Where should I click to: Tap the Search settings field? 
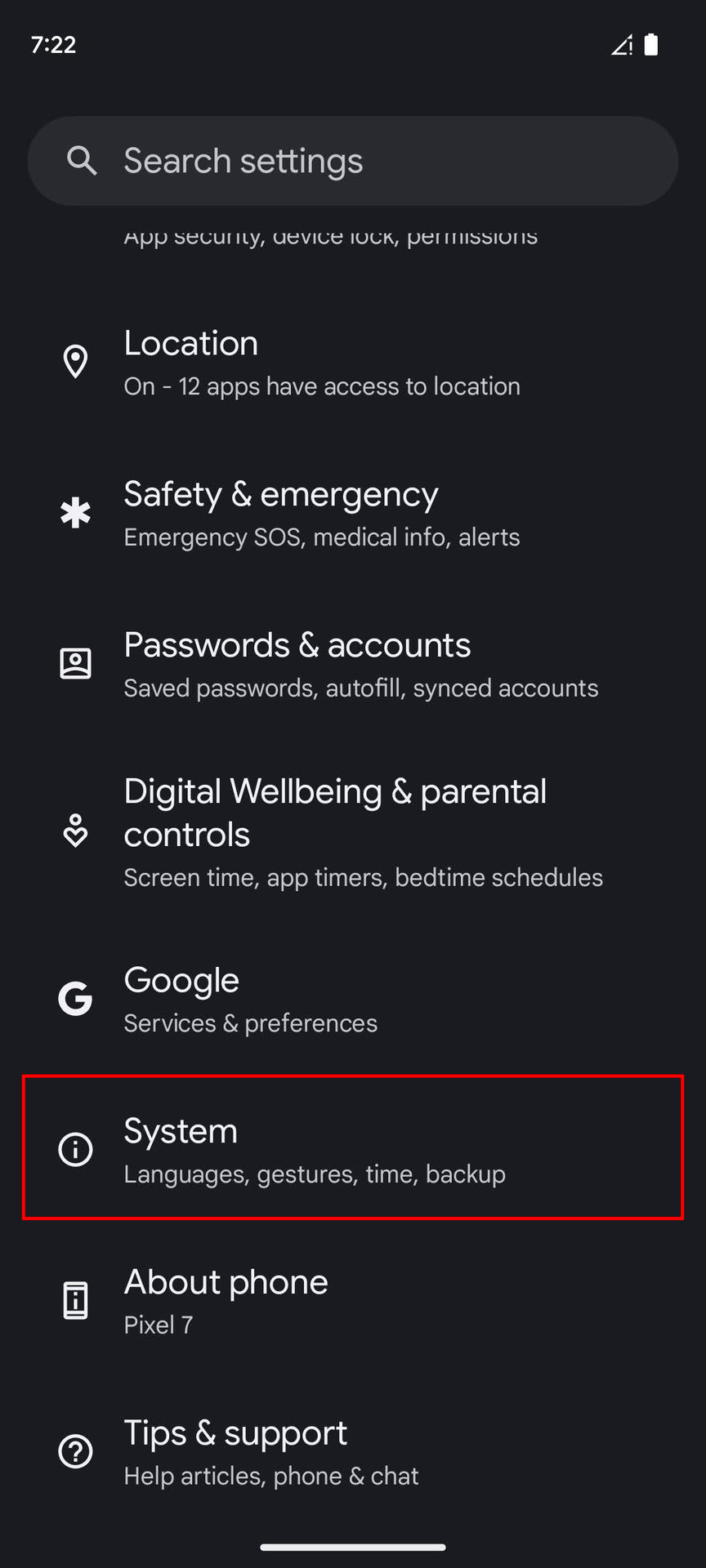click(x=353, y=161)
